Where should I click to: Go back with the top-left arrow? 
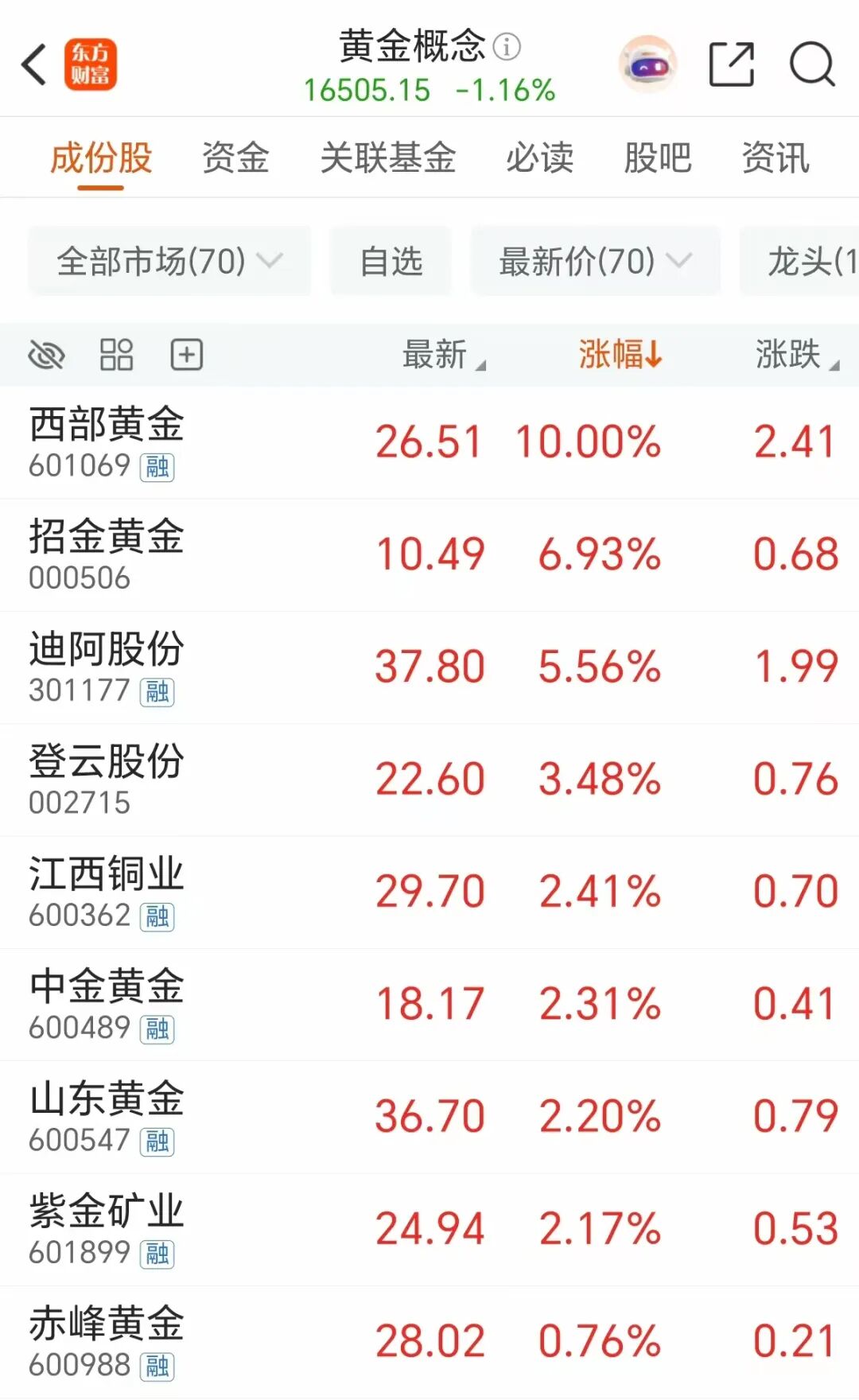point(34,64)
